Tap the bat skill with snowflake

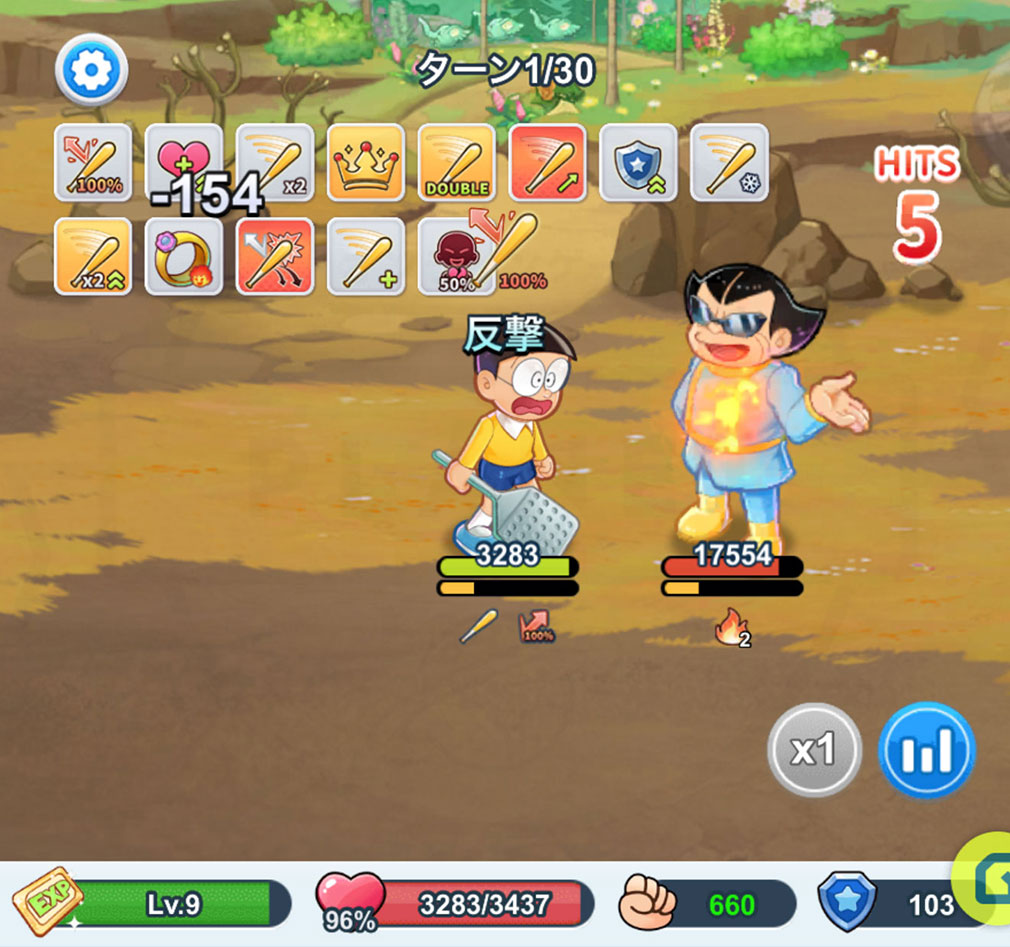click(x=730, y=162)
